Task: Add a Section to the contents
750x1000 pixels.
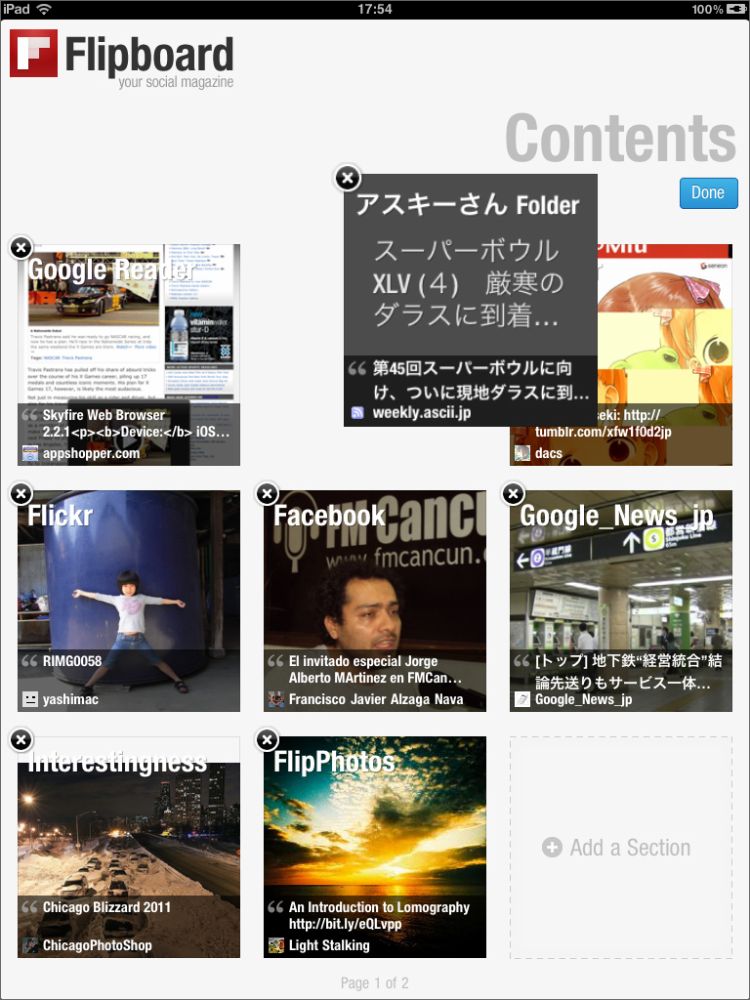Action: click(x=620, y=848)
